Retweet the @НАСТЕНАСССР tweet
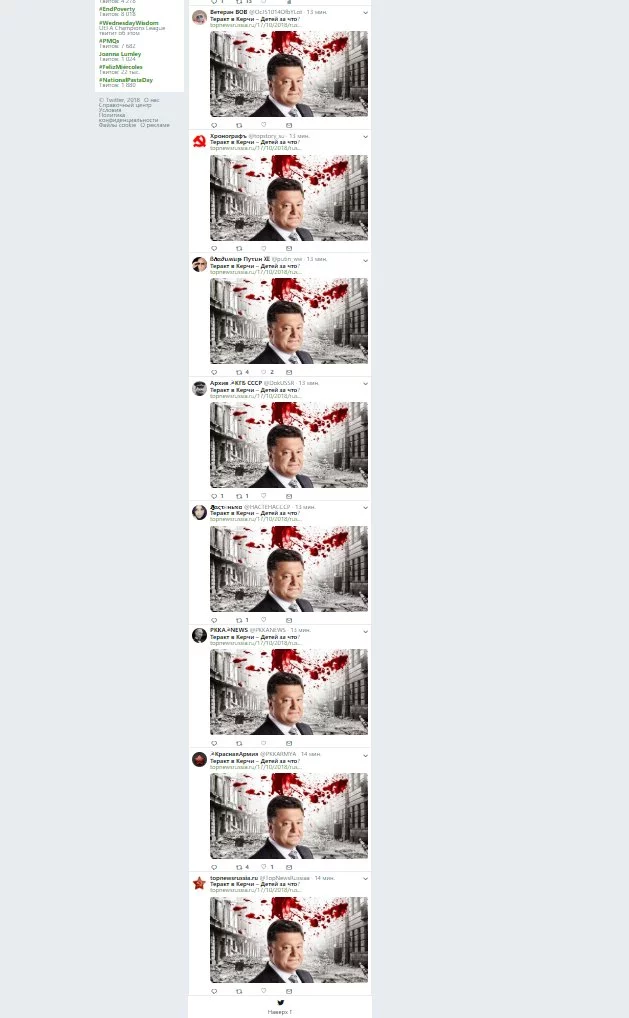 pyautogui.click(x=239, y=620)
